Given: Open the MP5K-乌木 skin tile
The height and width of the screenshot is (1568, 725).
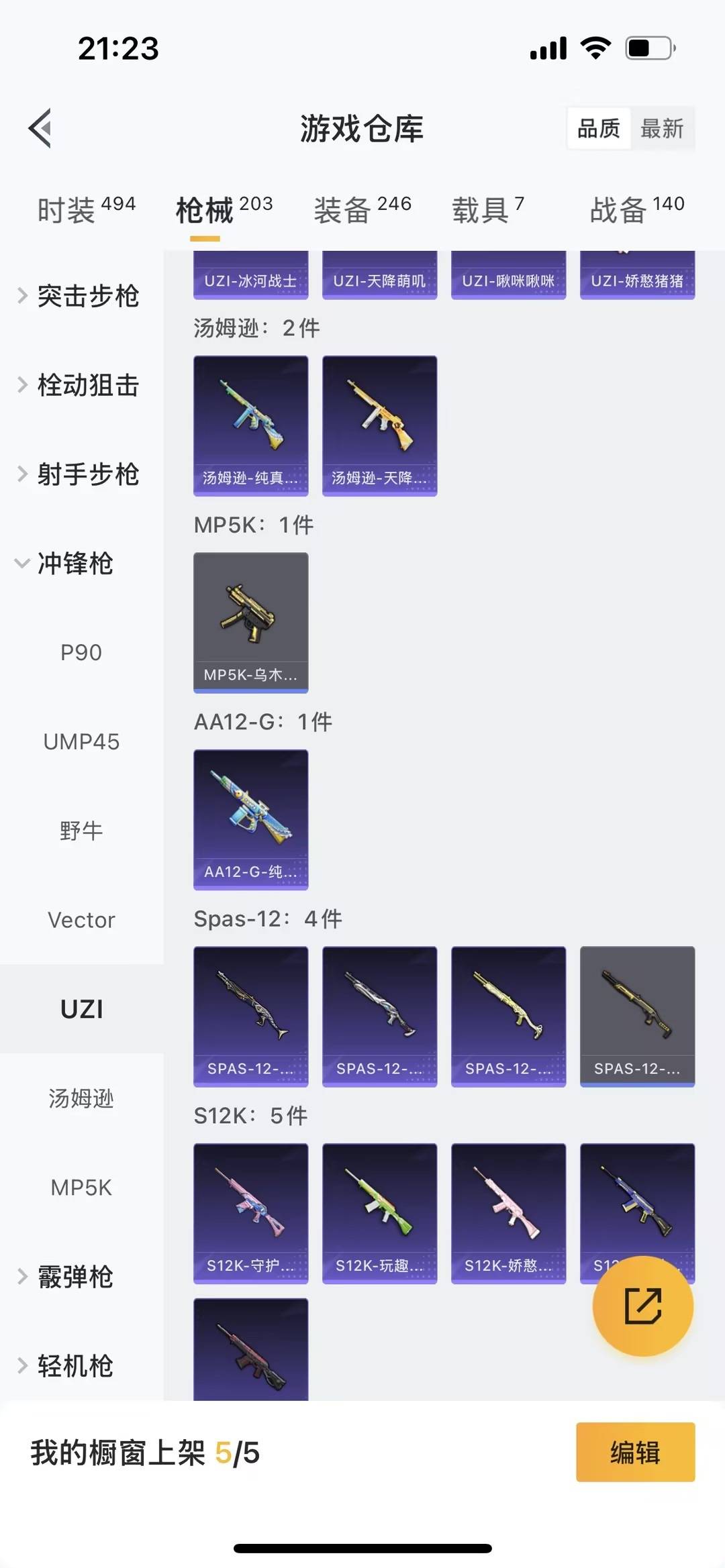Looking at the screenshot, I should coord(250,622).
